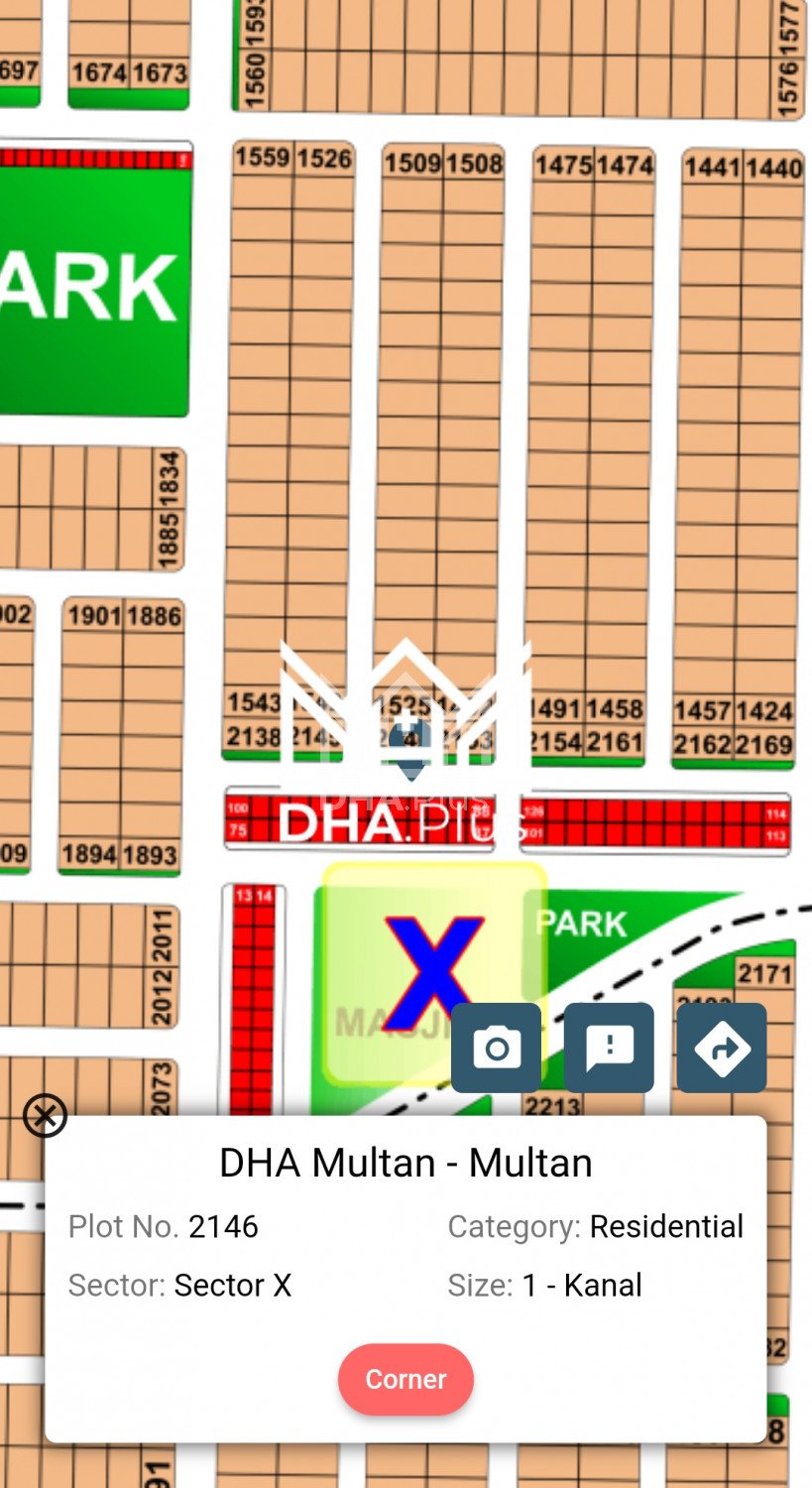Close the plot details card
This screenshot has height=1488, width=812.
pyautogui.click(x=45, y=1116)
